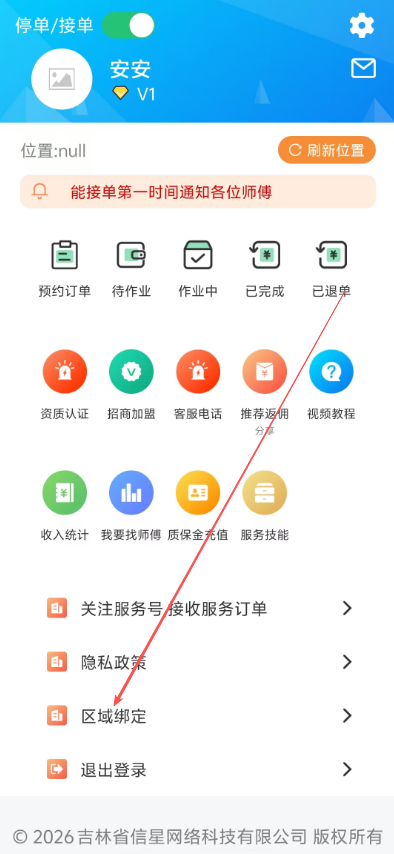Open the messages envelope icon
This screenshot has width=394, height=854.
(363, 69)
